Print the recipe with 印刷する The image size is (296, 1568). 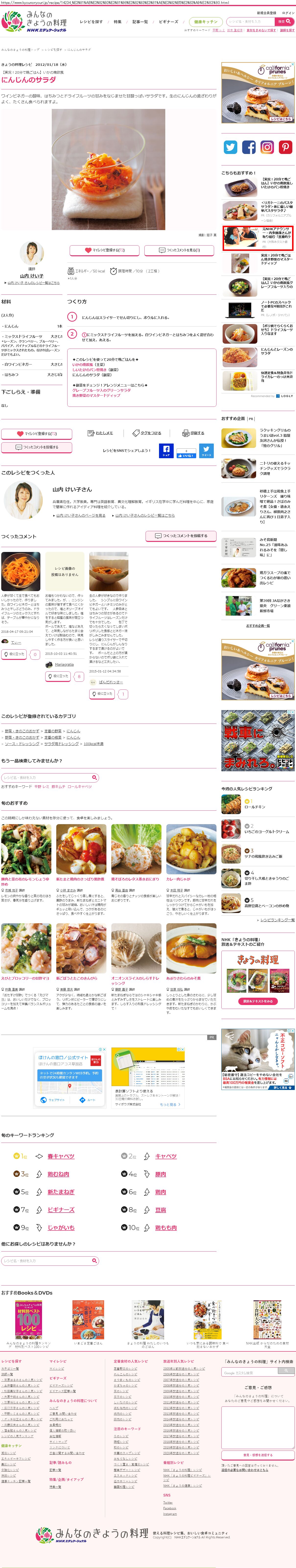tap(193, 433)
